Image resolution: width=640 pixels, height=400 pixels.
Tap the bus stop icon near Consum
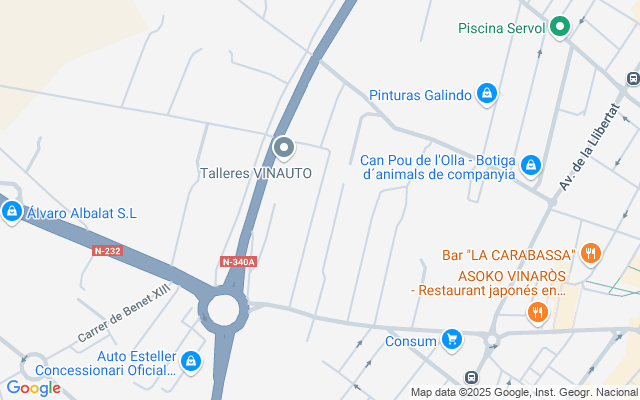[x=471, y=377]
